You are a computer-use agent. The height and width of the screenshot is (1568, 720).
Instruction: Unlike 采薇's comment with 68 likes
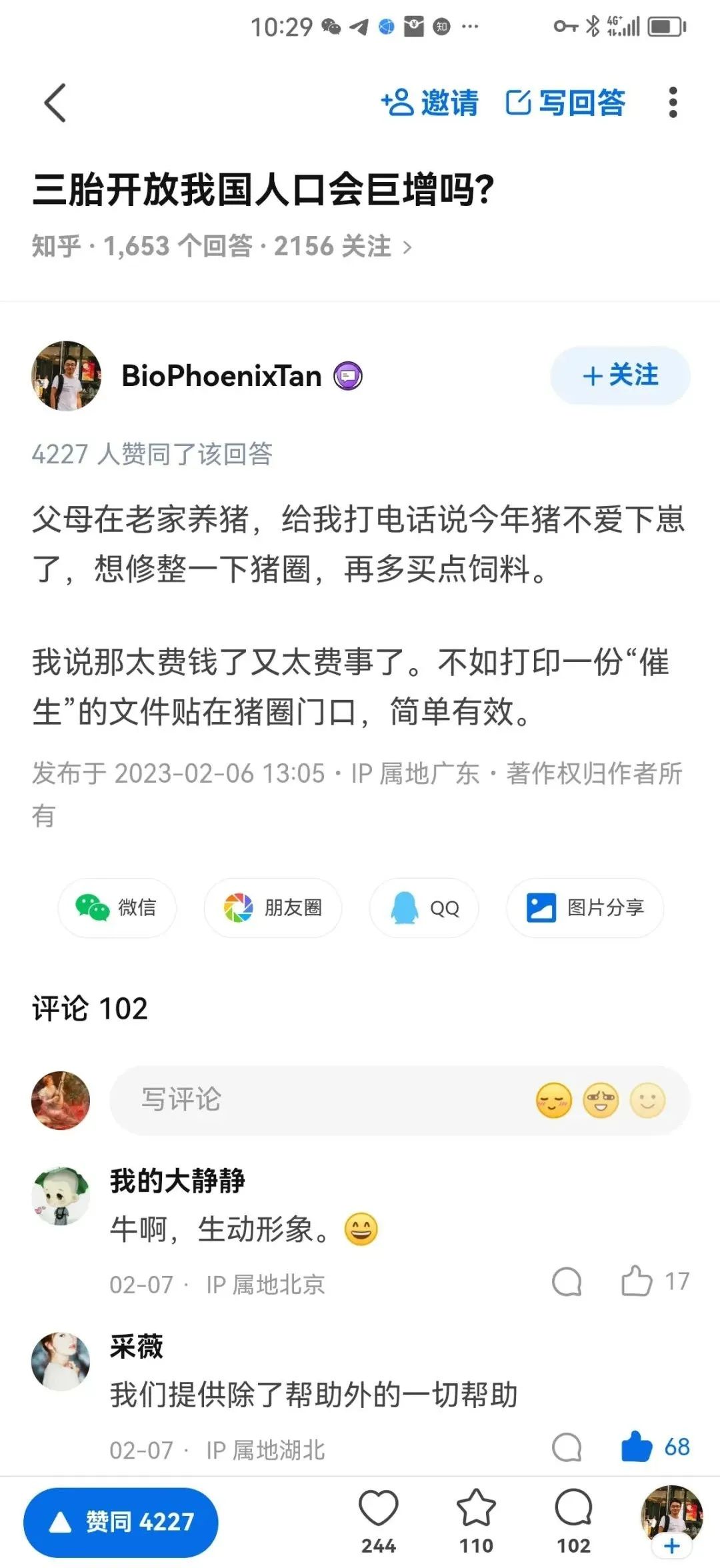(x=637, y=1447)
